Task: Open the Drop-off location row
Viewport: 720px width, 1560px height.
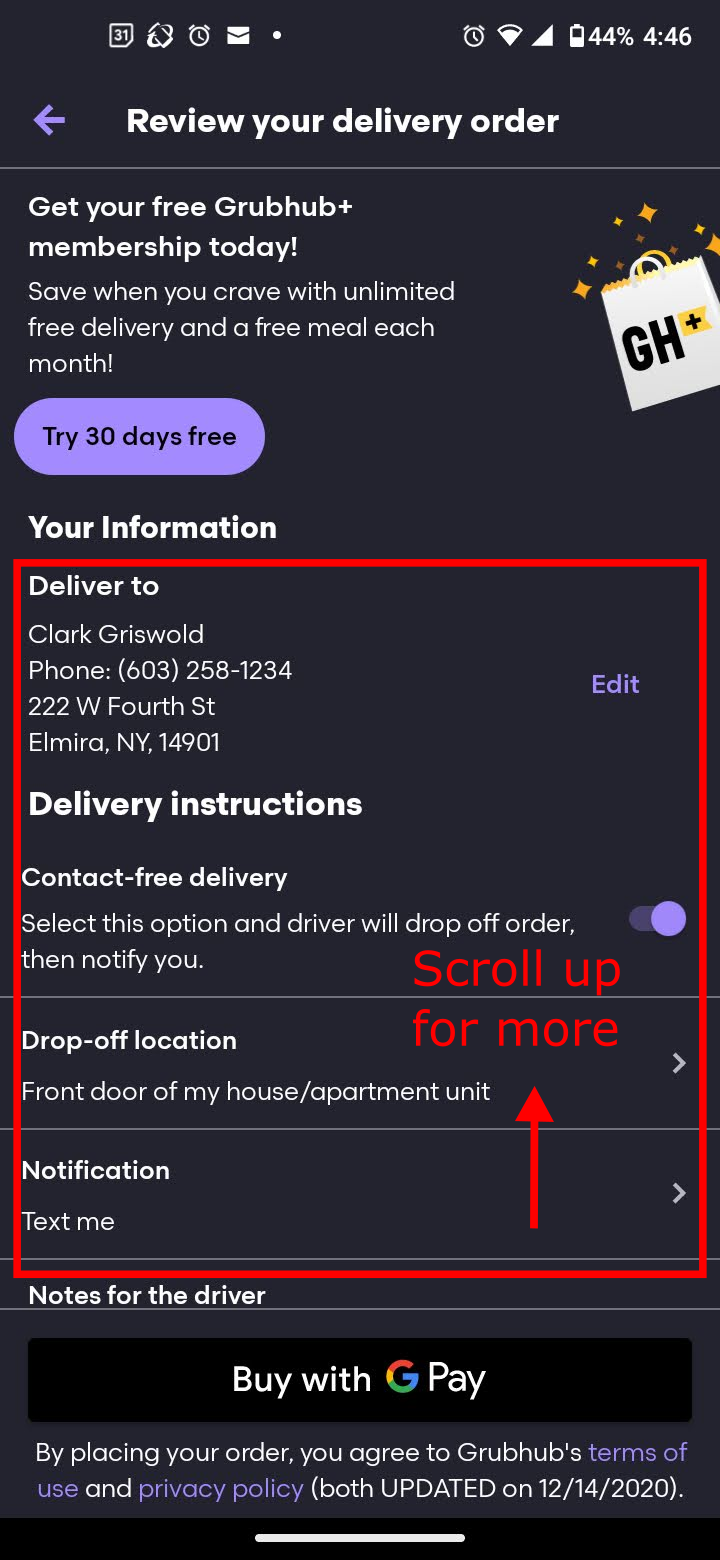Action: point(360,1064)
